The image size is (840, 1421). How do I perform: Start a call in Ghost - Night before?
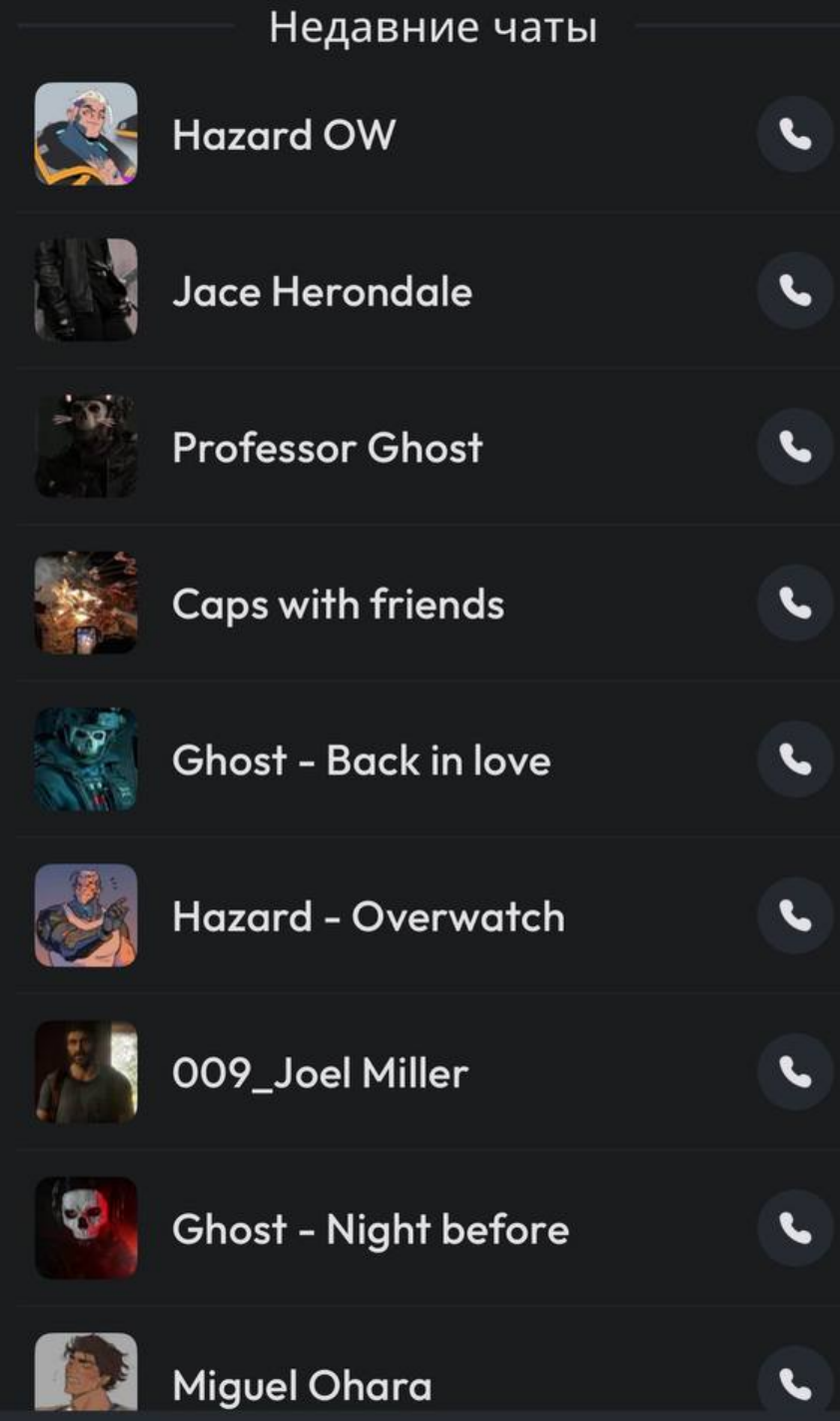click(x=795, y=1228)
